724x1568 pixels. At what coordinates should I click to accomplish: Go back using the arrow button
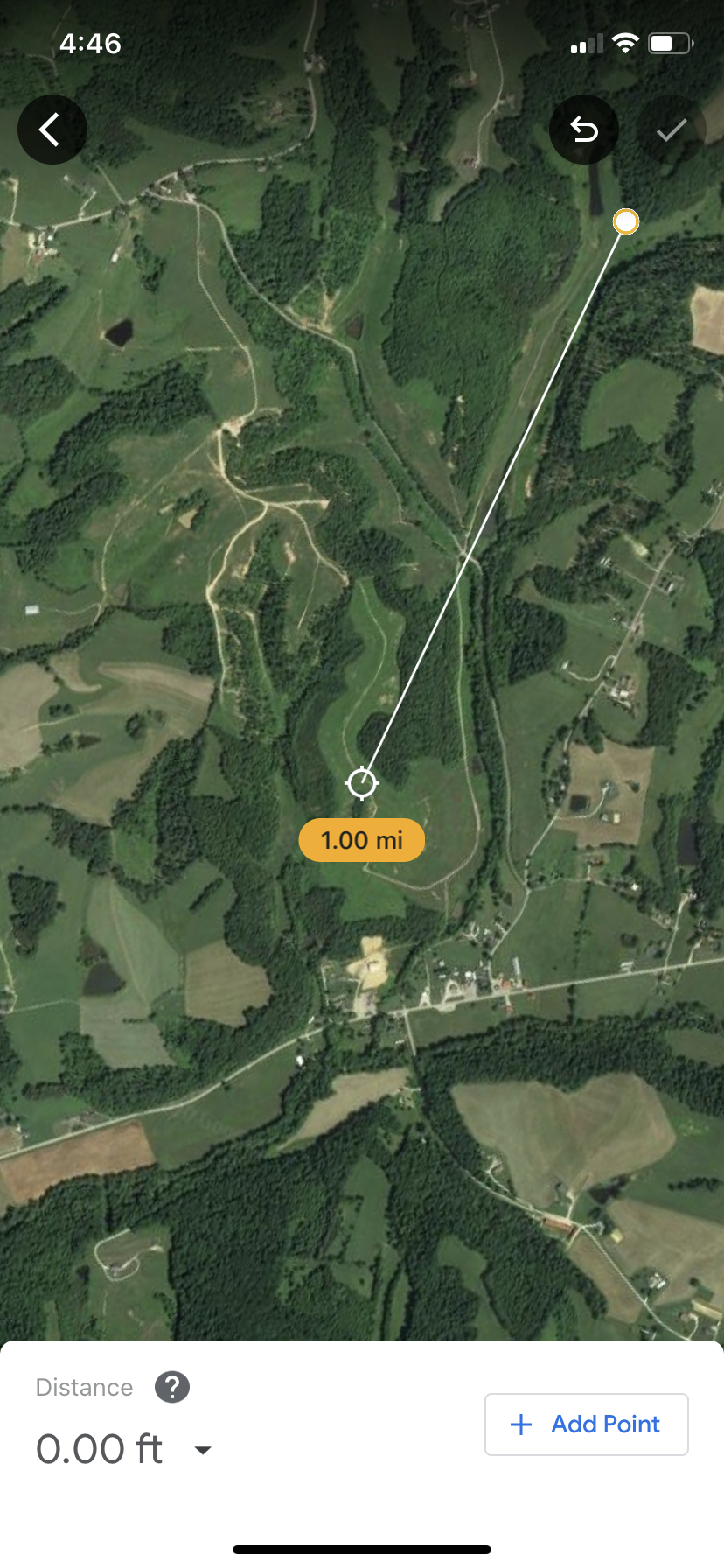52,129
